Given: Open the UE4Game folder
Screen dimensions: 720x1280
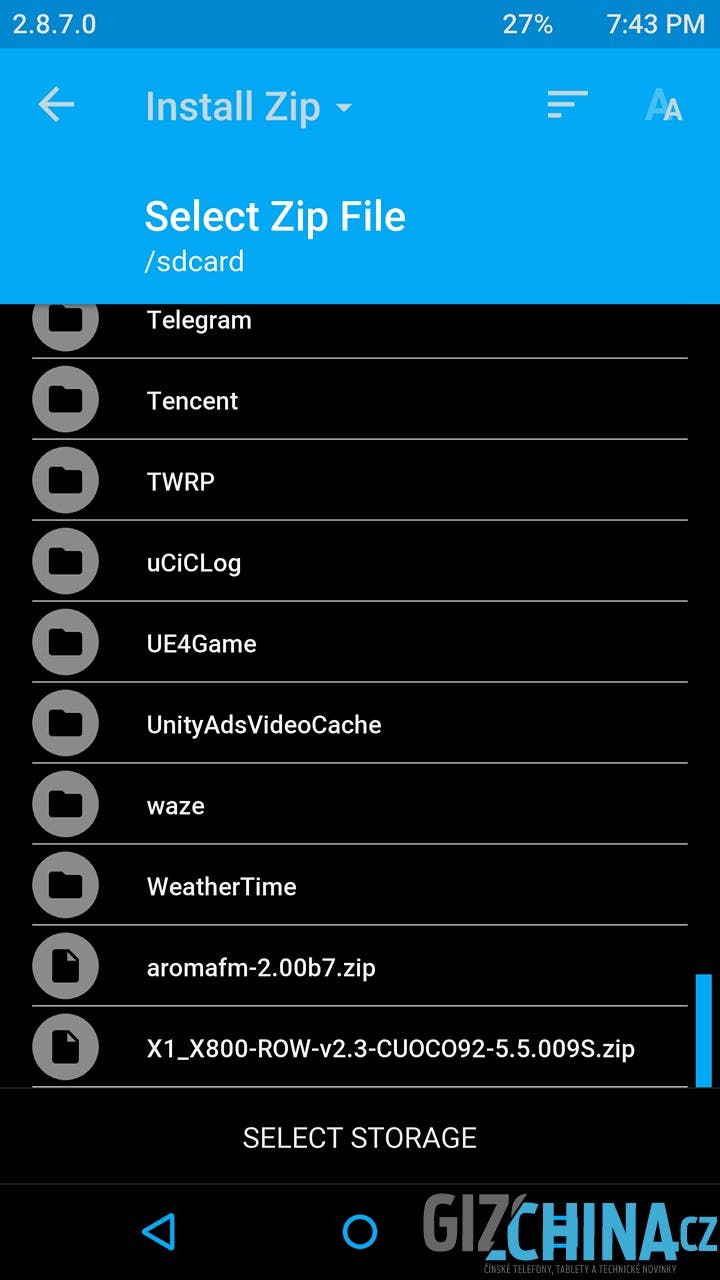Looking at the screenshot, I should [x=360, y=643].
